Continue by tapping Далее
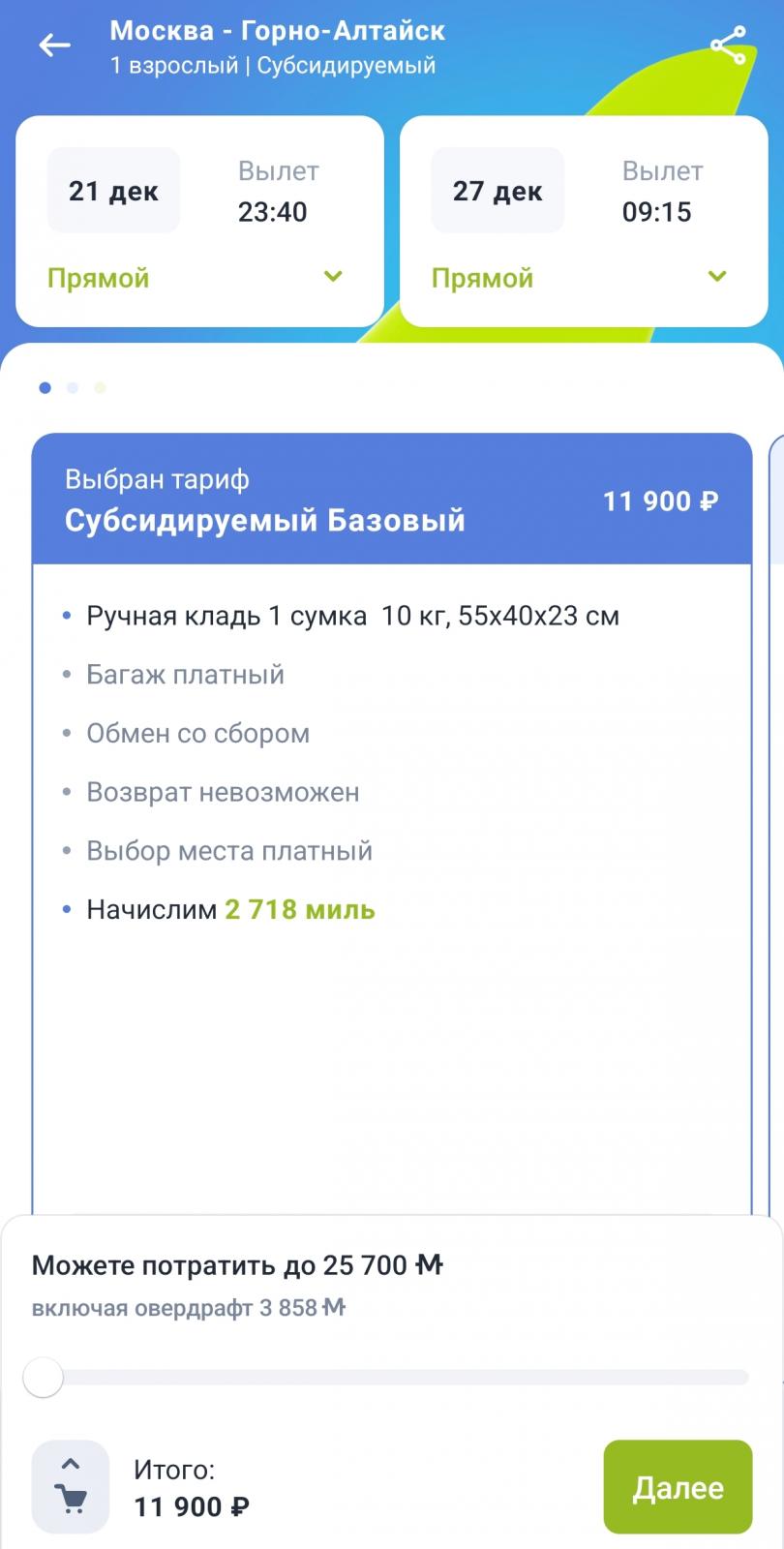This screenshot has height=1549, width=784. click(x=678, y=1487)
